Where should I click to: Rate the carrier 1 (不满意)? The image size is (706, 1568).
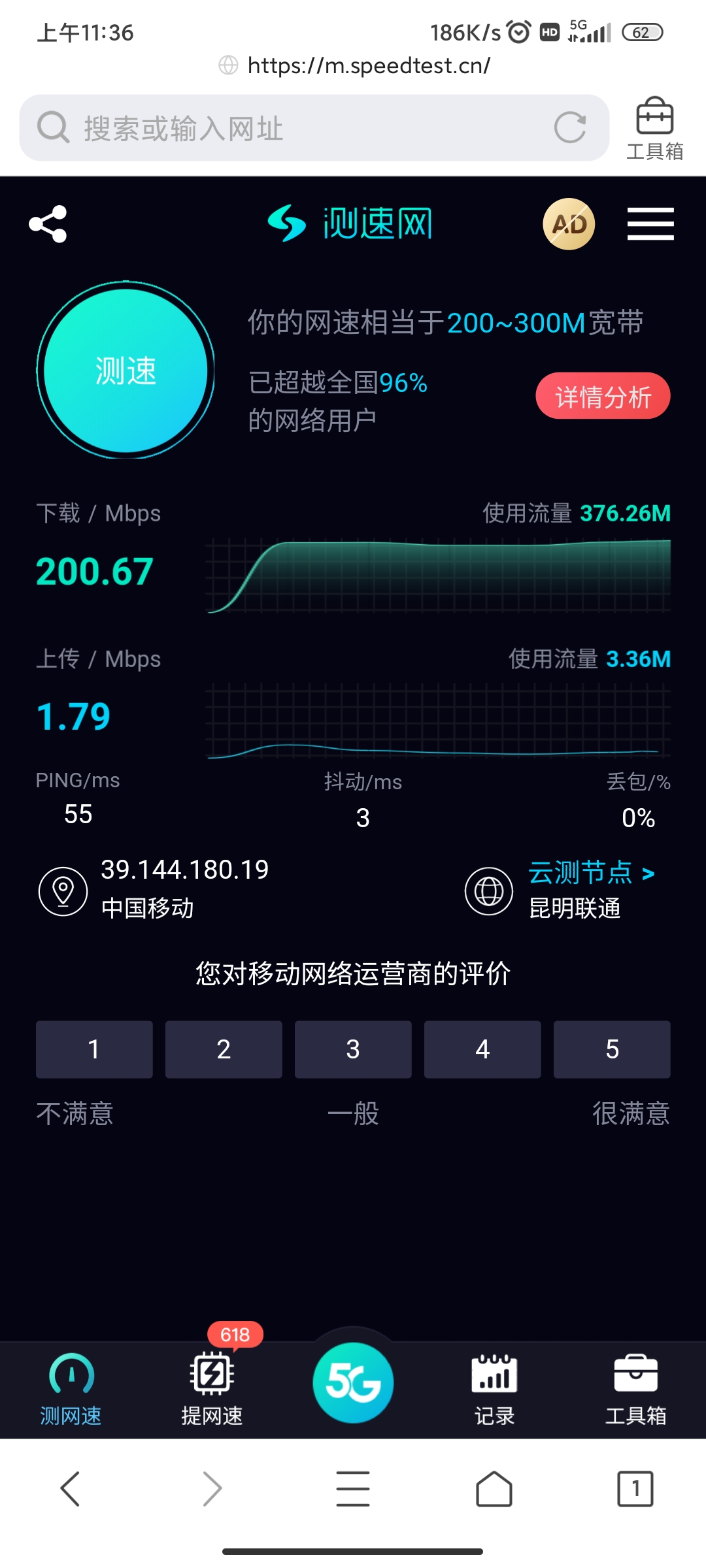pyautogui.click(x=94, y=1049)
